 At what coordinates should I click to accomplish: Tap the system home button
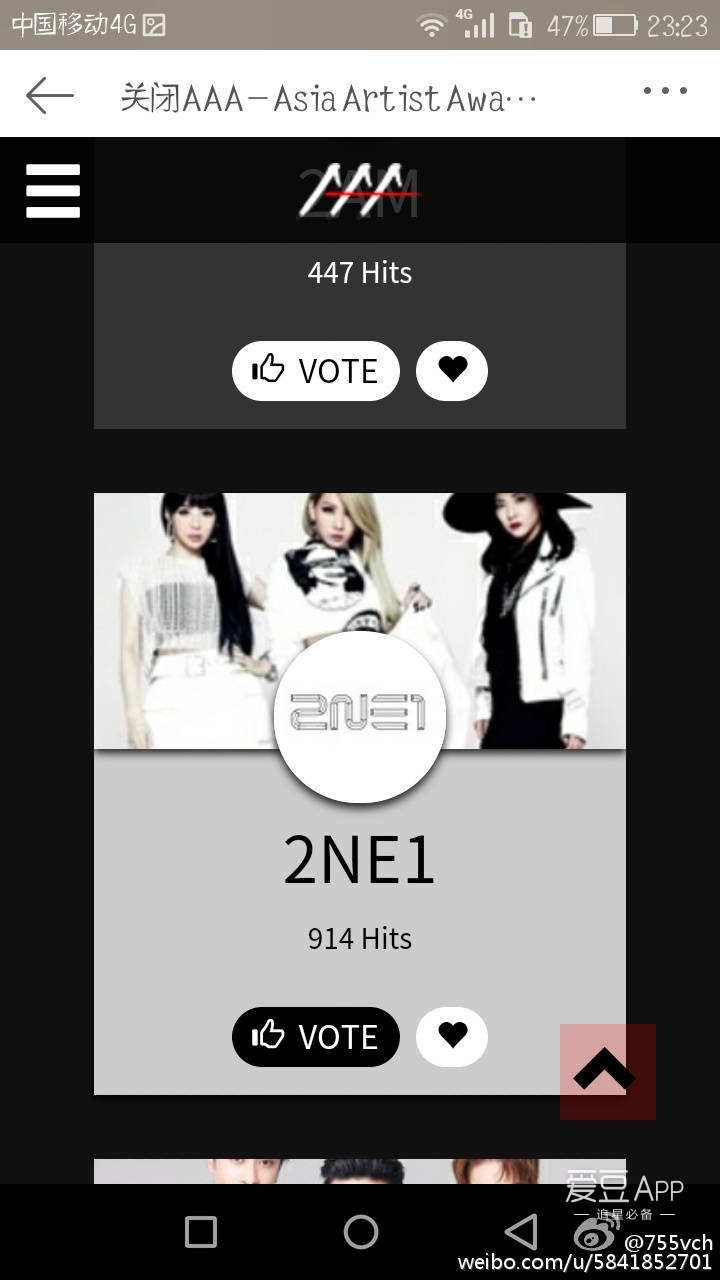[360, 1232]
